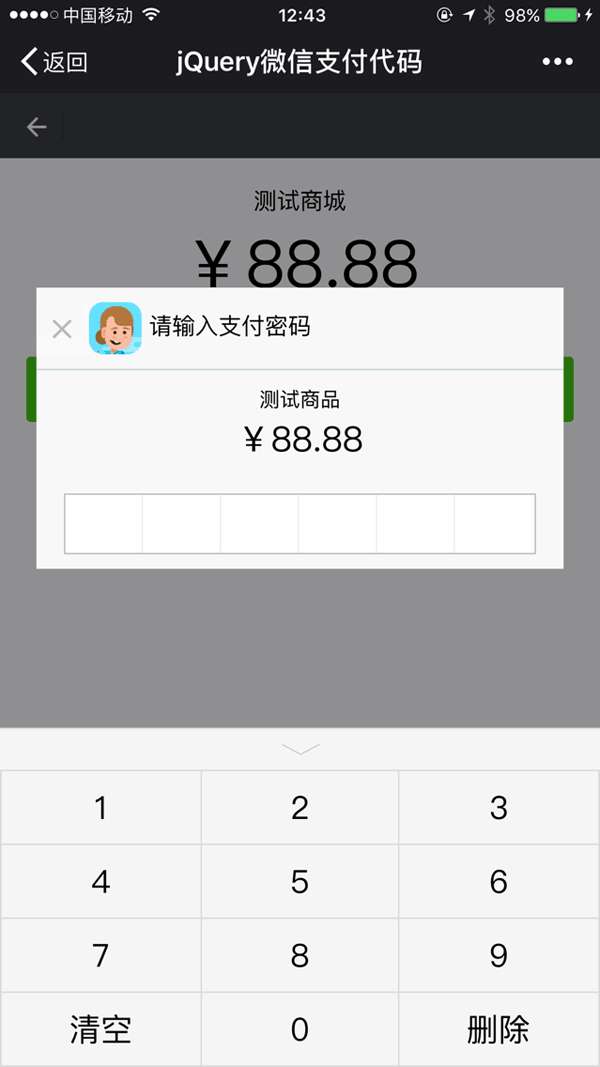Enter digit 1 on the keypad
This screenshot has height=1067, width=600.
100,808
